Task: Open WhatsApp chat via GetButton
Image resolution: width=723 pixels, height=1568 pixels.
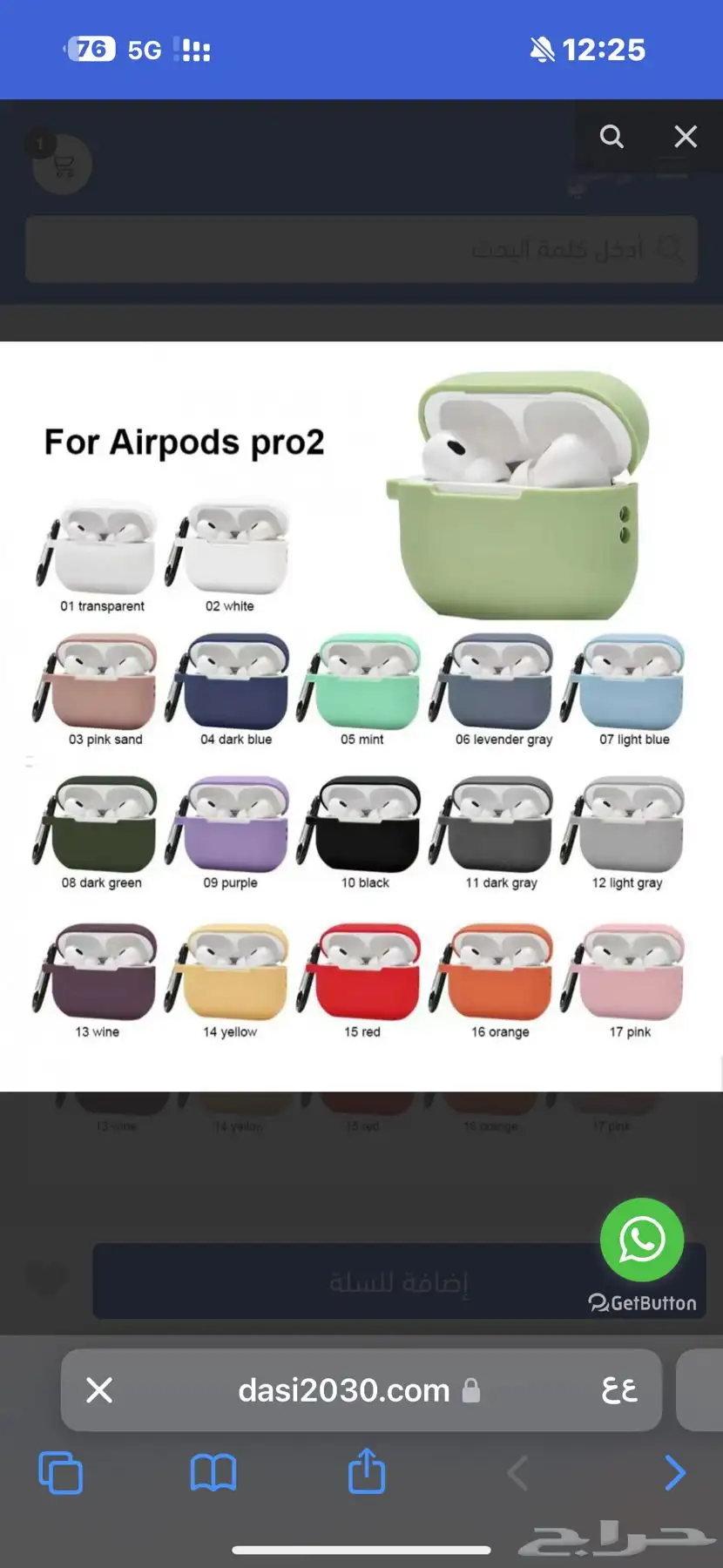Action: click(x=642, y=1240)
